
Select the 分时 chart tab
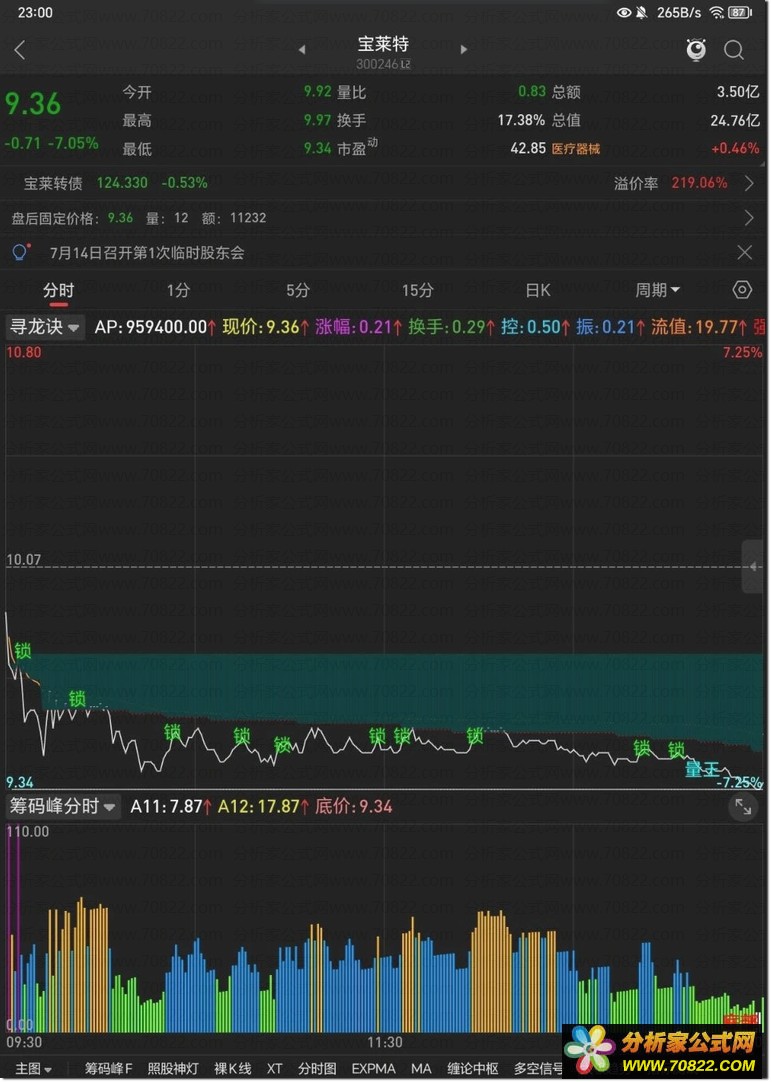(x=58, y=290)
